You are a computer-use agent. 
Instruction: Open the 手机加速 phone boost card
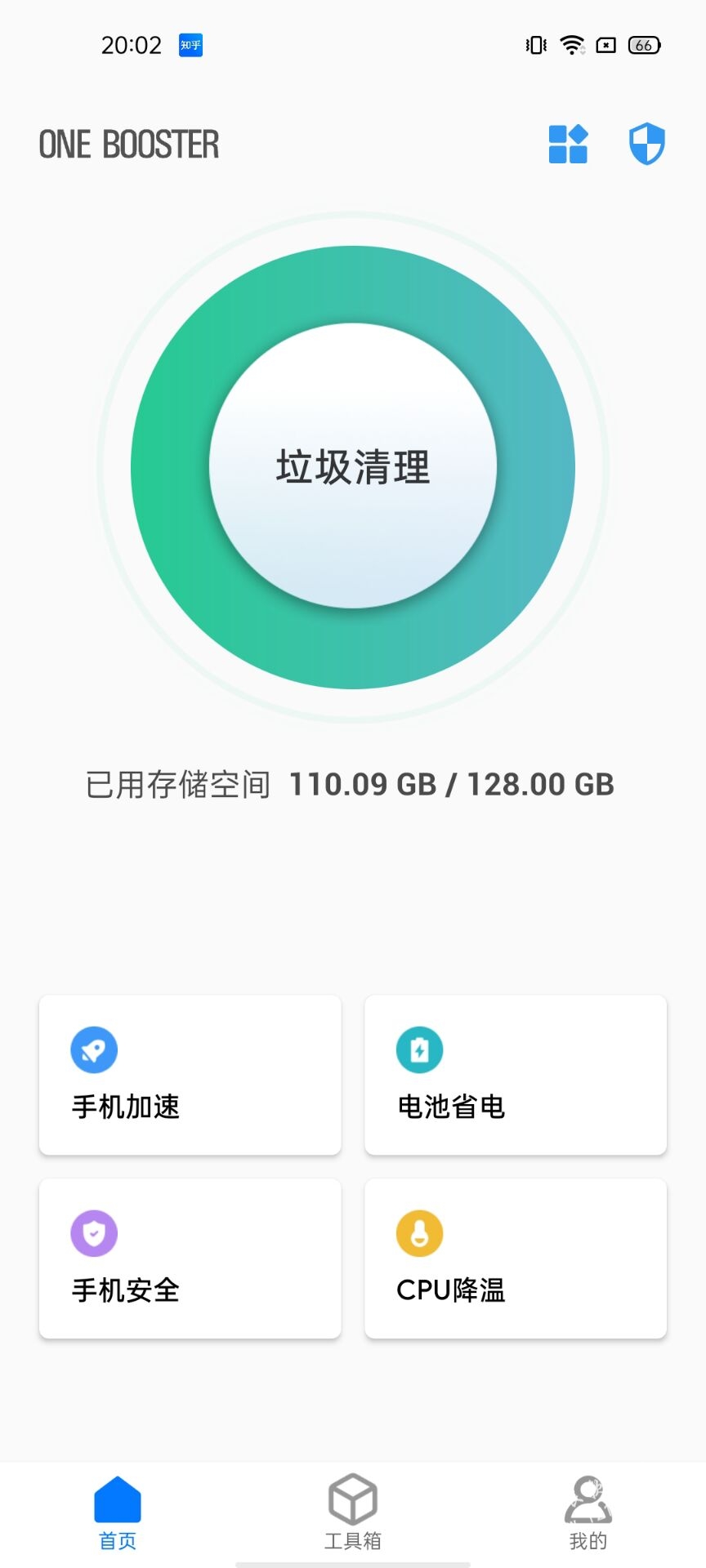point(190,1075)
